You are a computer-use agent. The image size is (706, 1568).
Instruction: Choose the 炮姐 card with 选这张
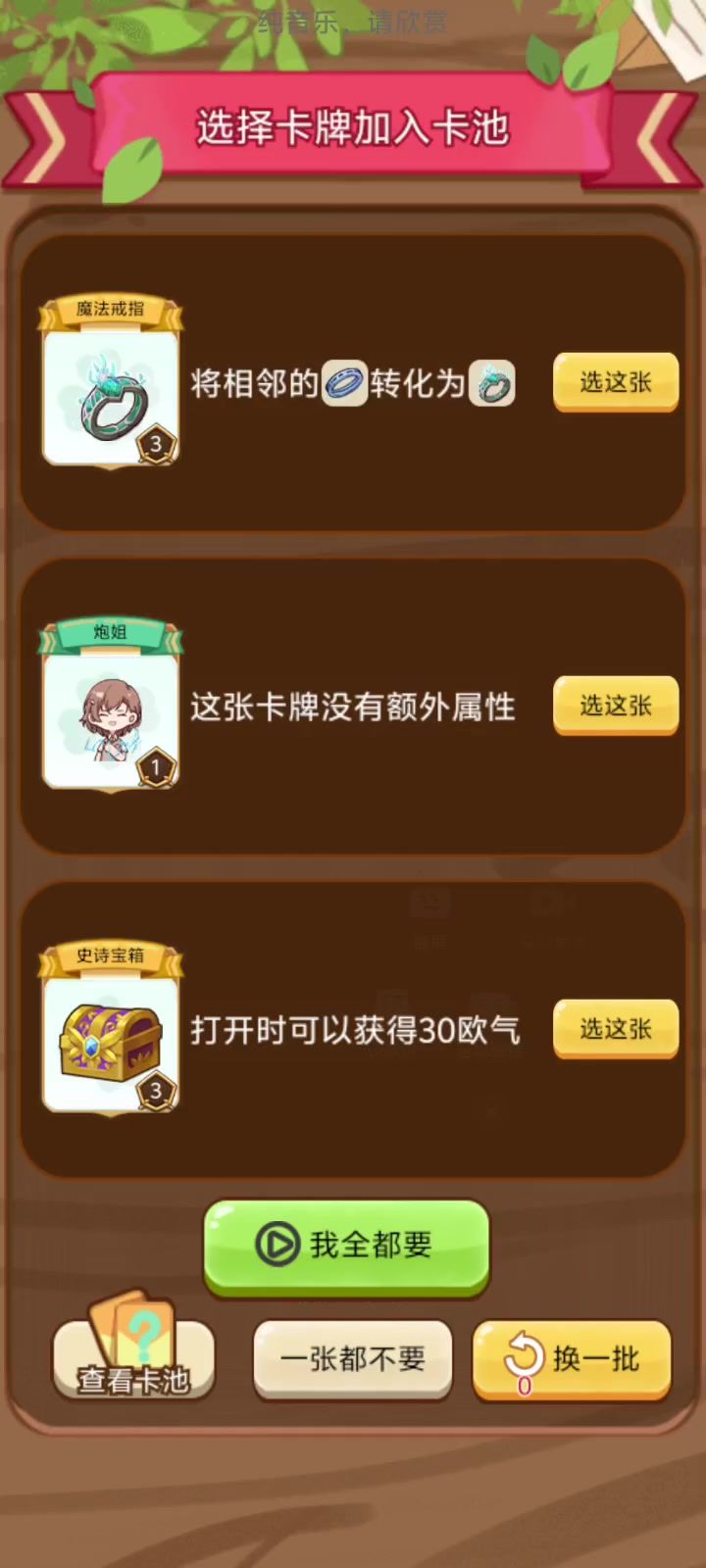point(616,706)
